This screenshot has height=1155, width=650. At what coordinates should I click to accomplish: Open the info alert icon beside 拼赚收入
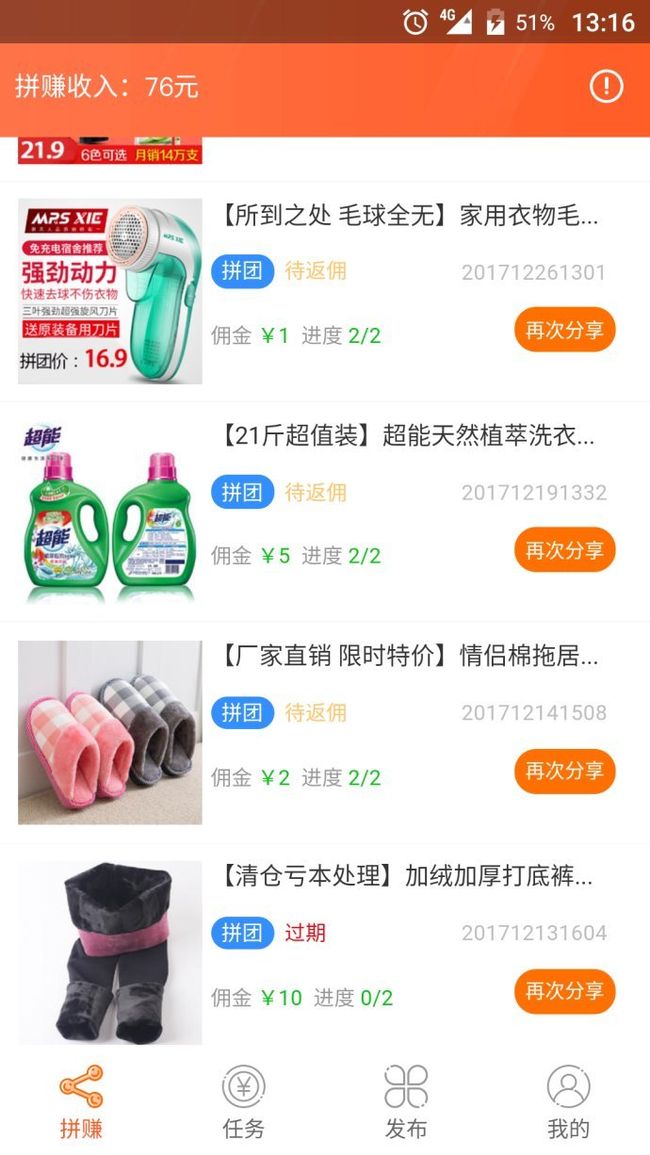click(x=606, y=87)
